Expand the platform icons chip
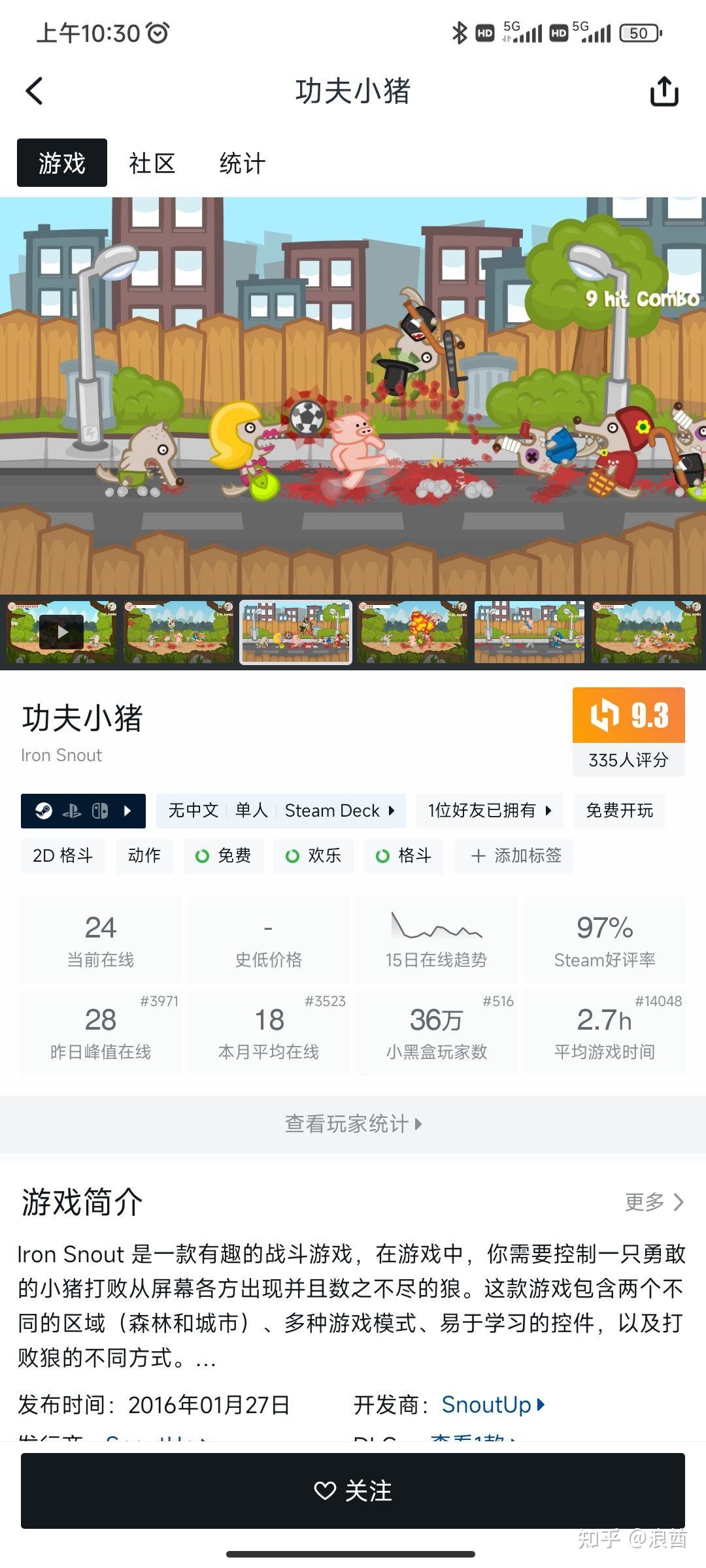The width and height of the screenshot is (706, 1568). point(83,811)
